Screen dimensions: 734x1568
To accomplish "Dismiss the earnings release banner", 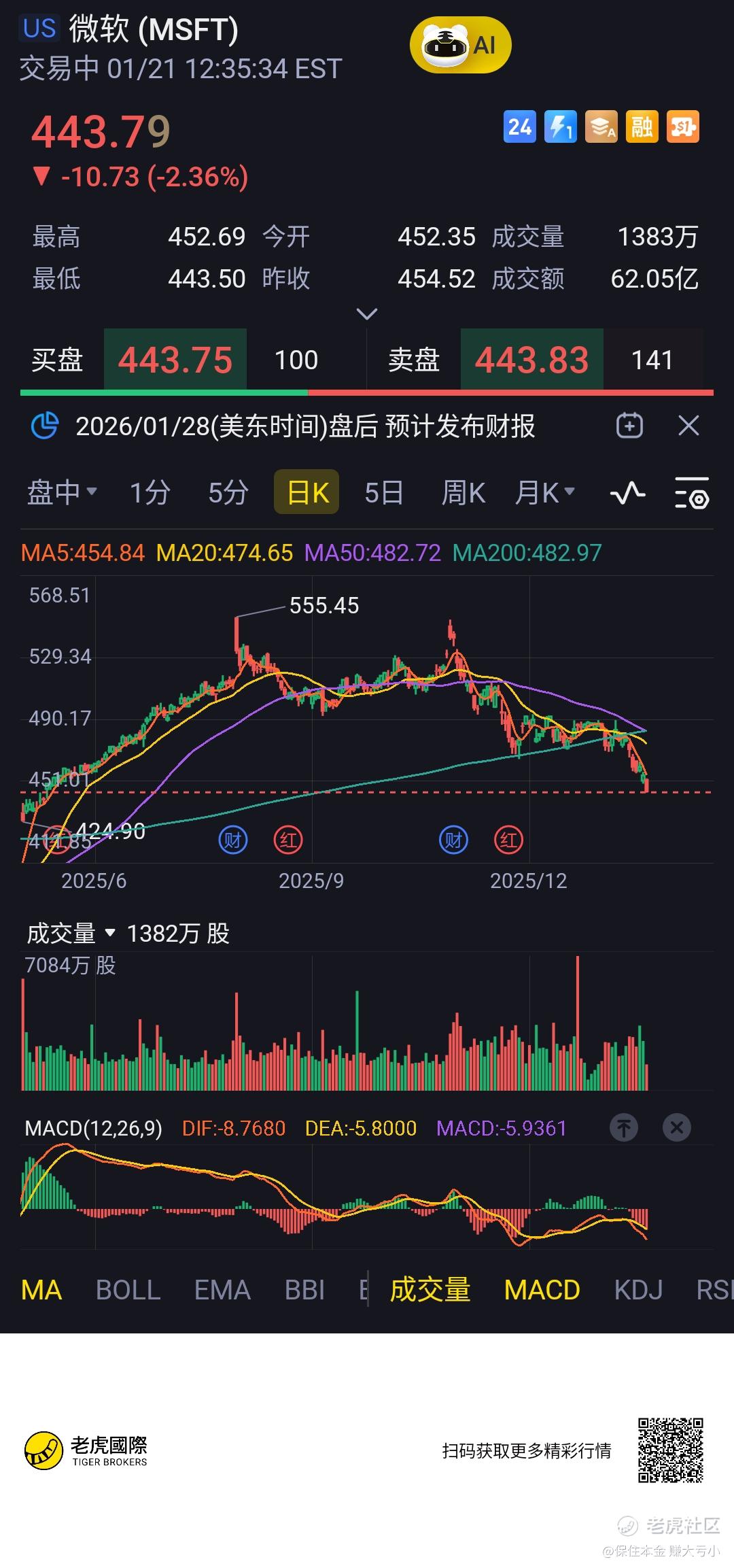I will point(688,426).
